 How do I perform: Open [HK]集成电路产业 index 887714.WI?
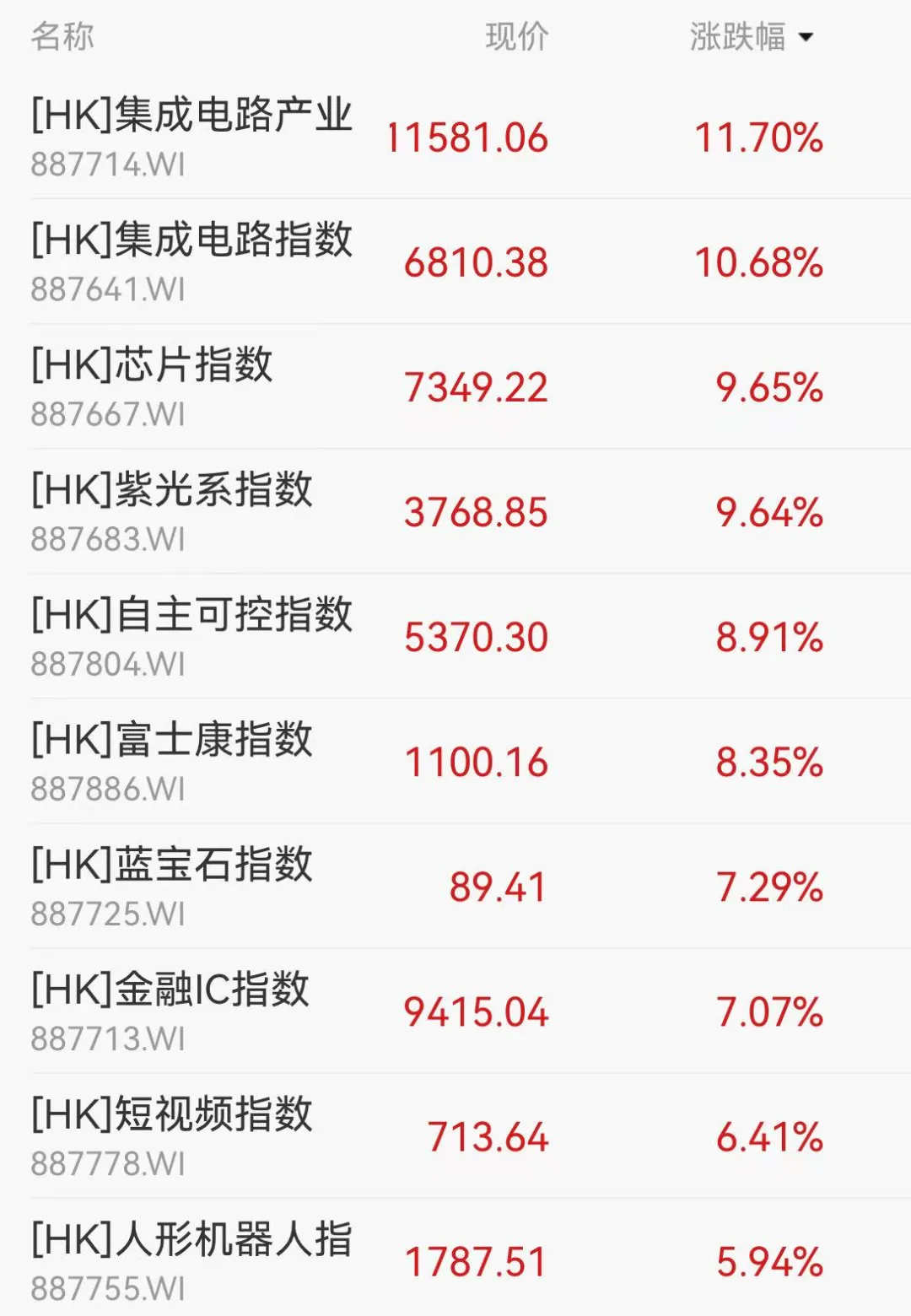pos(191,137)
